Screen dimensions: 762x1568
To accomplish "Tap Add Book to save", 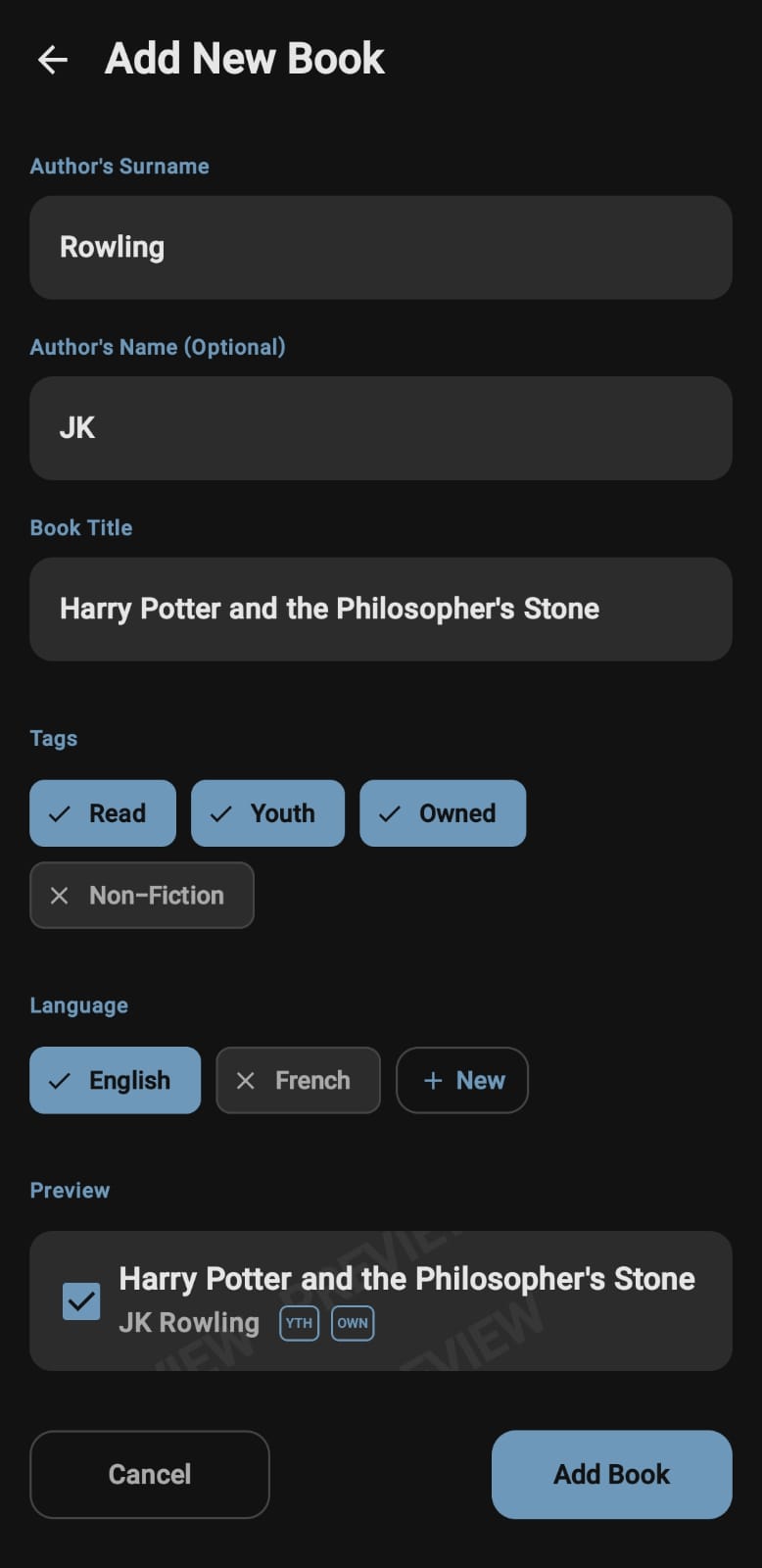I will click(x=611, y=1475).
